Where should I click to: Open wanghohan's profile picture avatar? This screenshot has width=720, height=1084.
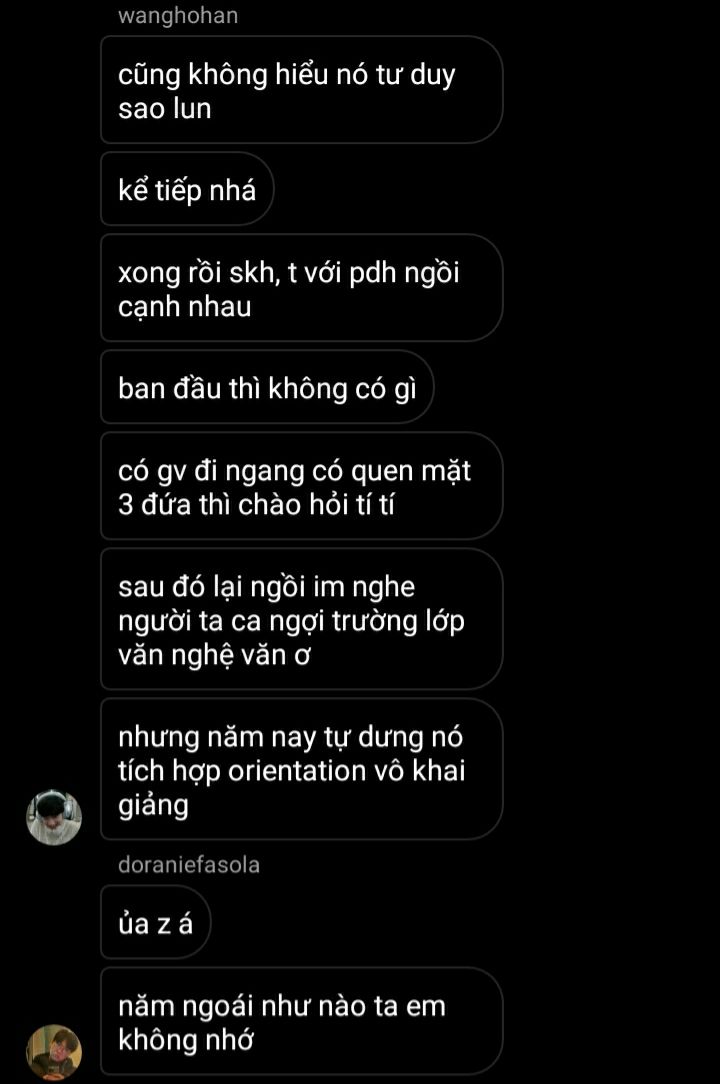[x=53, y=817]
